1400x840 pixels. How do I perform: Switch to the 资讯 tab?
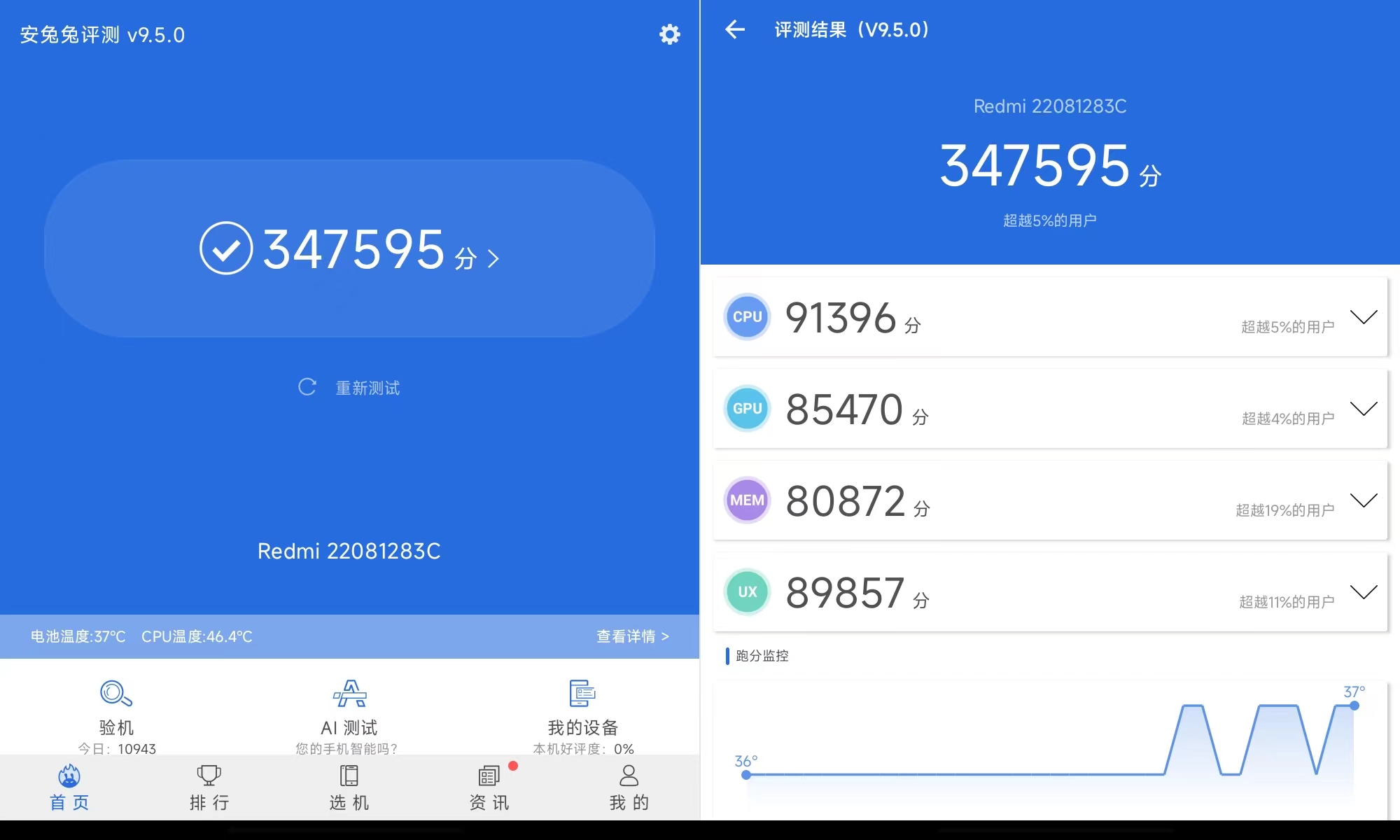click(489, 787)
